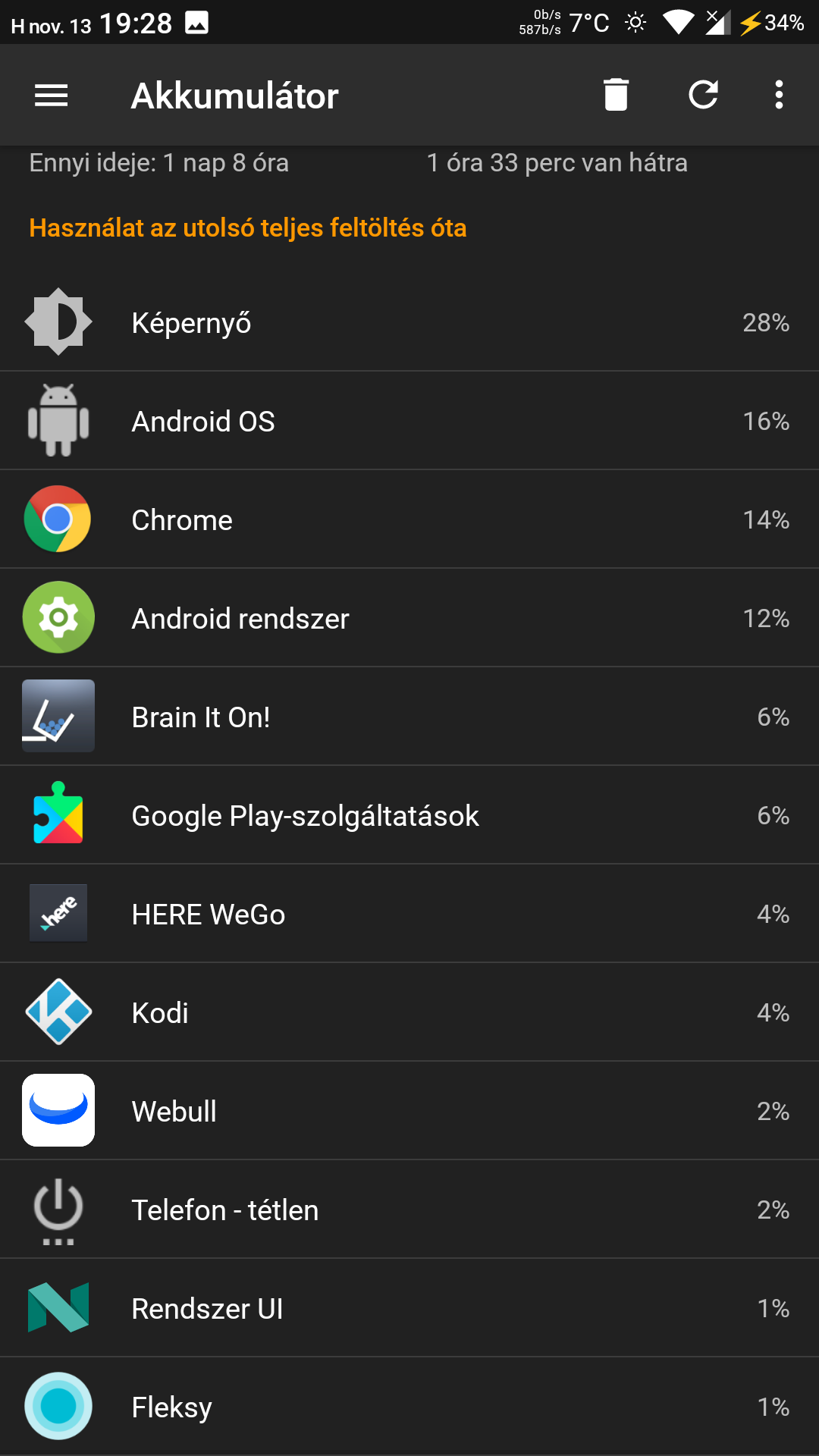Open the hamburger navigation drawer

tap(52, 96)
